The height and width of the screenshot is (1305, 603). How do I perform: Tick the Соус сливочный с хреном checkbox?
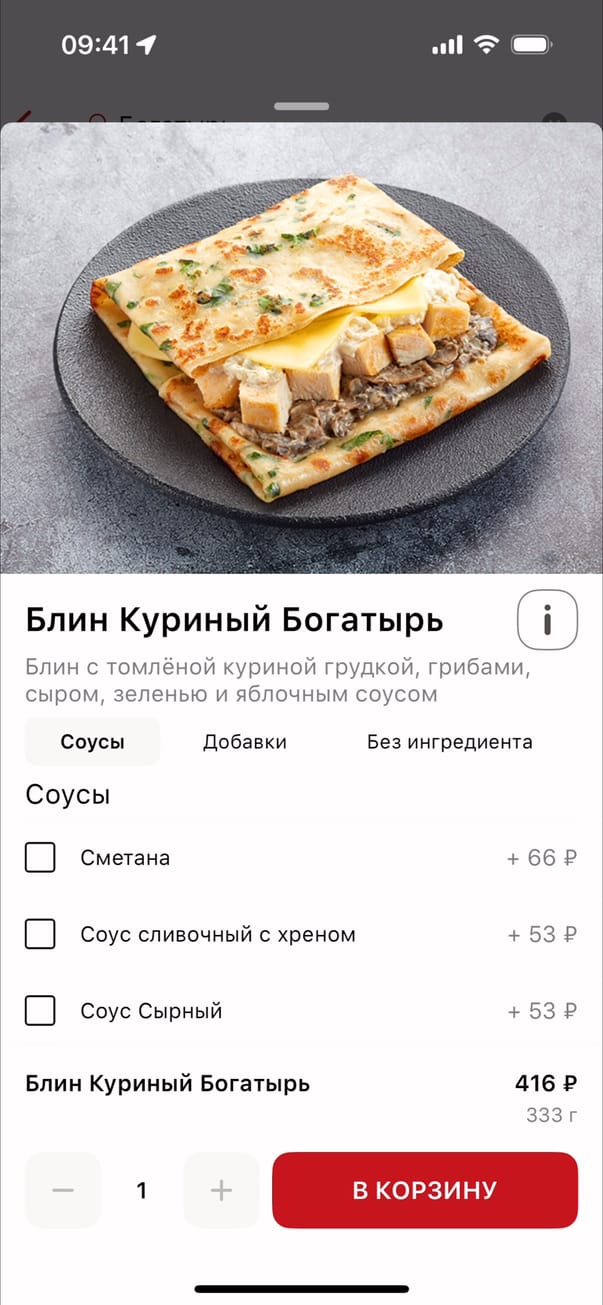tap(40, 935)
